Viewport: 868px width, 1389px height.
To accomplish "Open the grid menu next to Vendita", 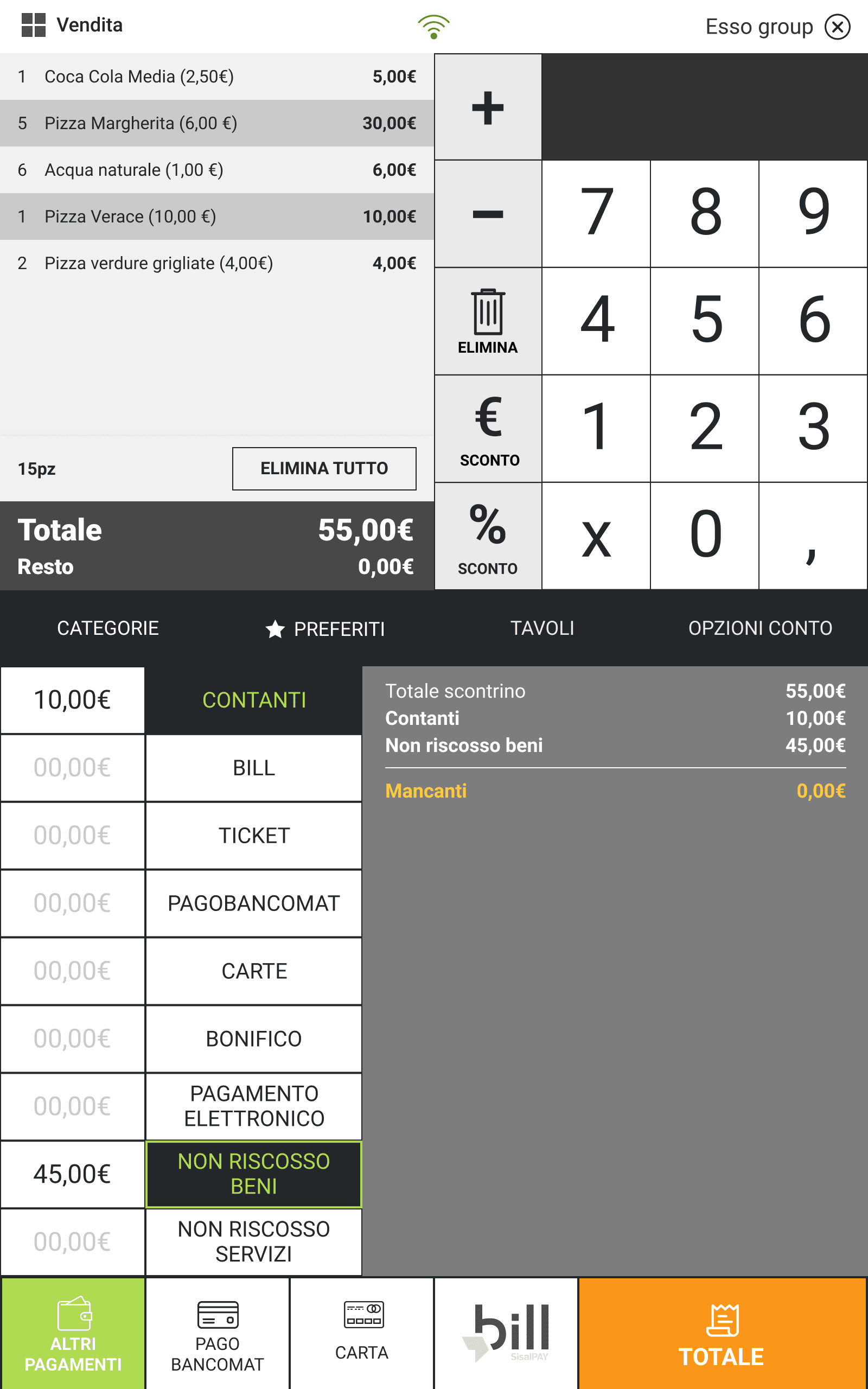I will click(33, 26).
